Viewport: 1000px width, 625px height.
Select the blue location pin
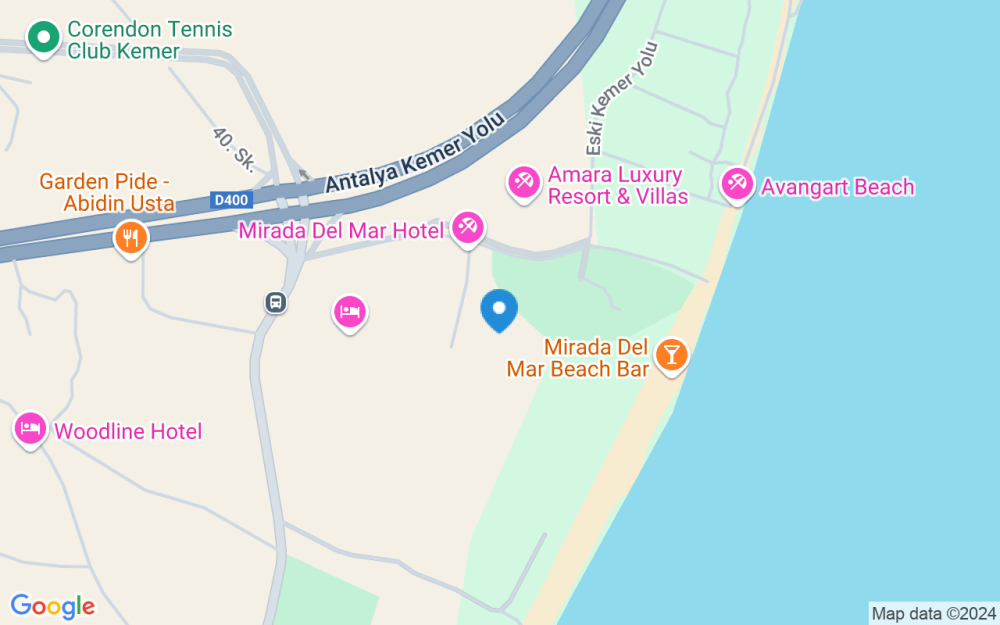(x=499, y=309)
